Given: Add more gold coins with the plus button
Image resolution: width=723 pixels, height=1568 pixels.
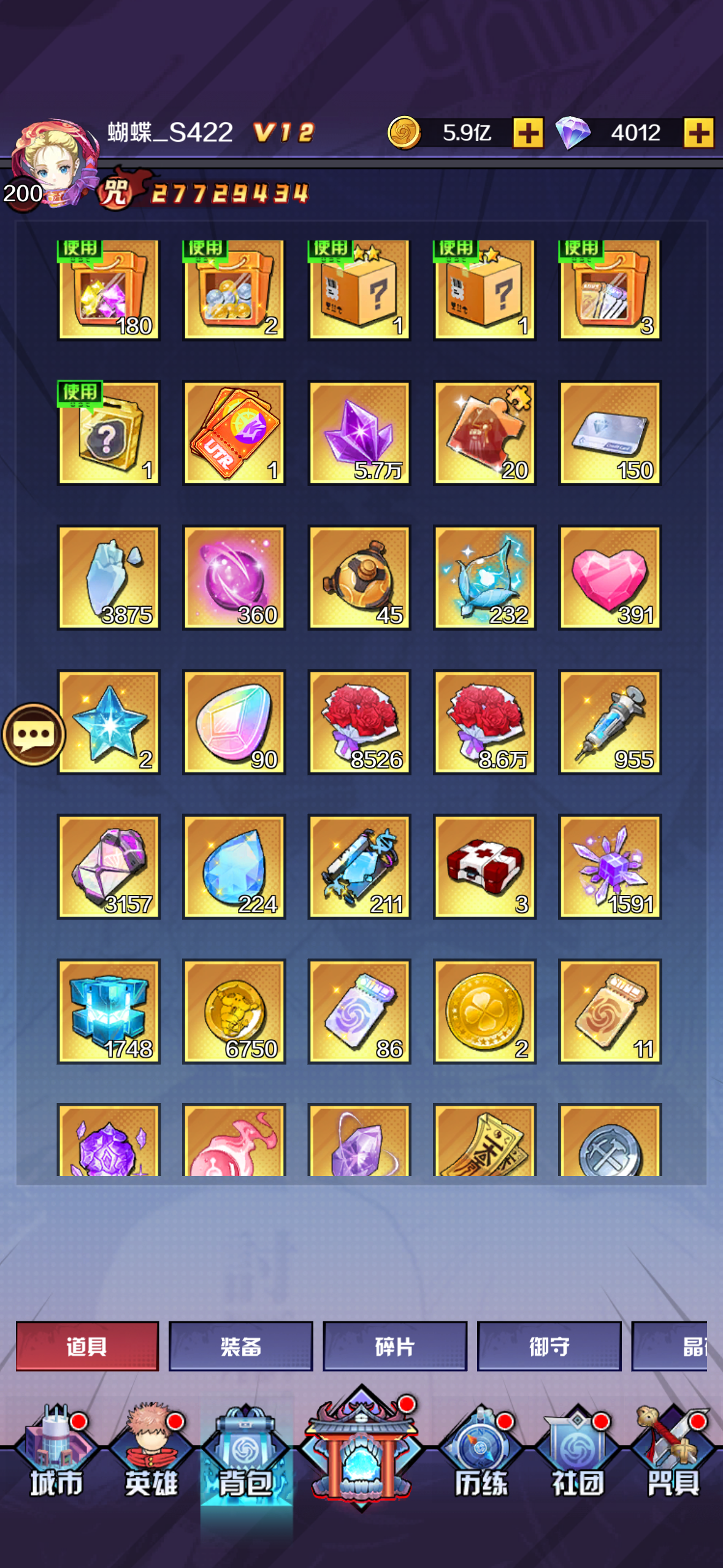Looking at the screenshot, I should (x=528, y=133).
